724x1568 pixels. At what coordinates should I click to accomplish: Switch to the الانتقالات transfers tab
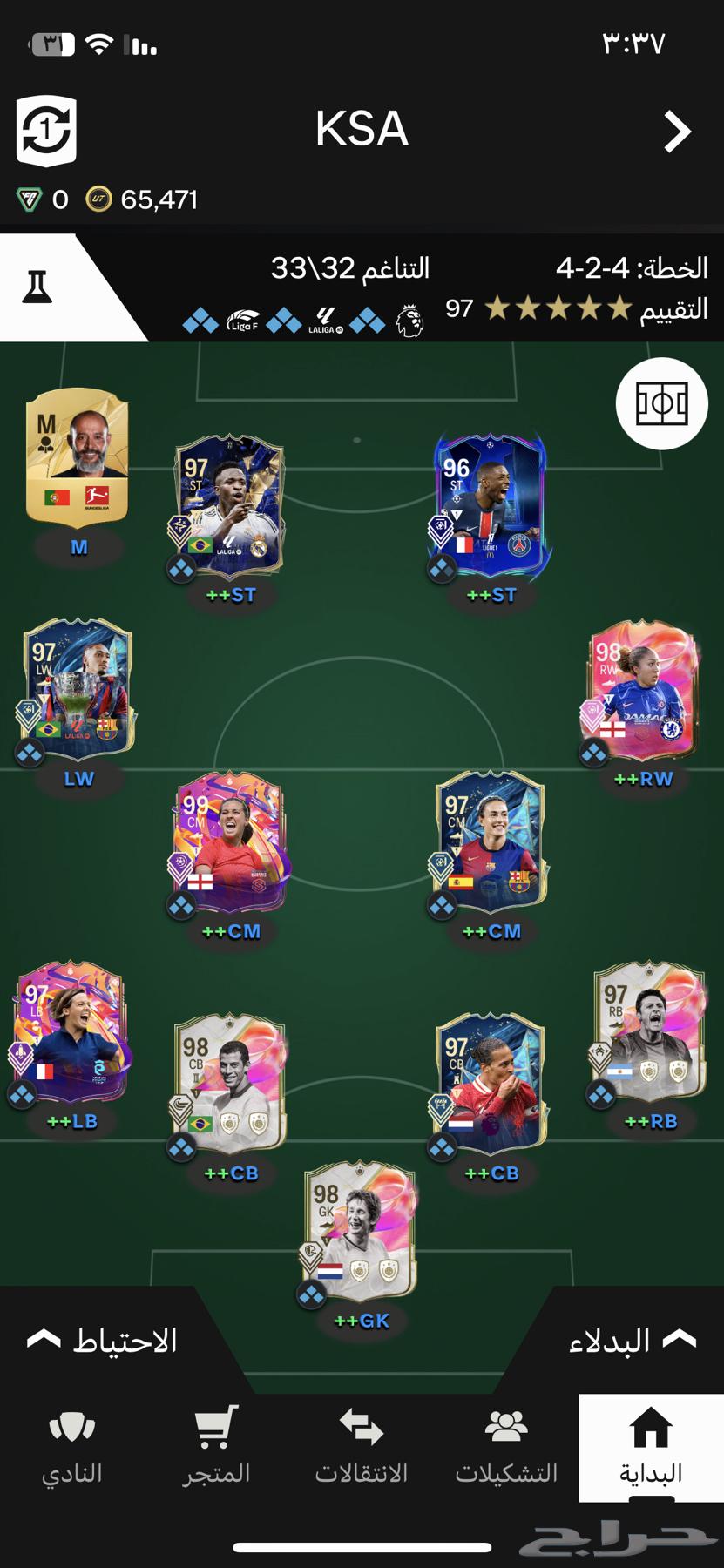click(361, 1448)
